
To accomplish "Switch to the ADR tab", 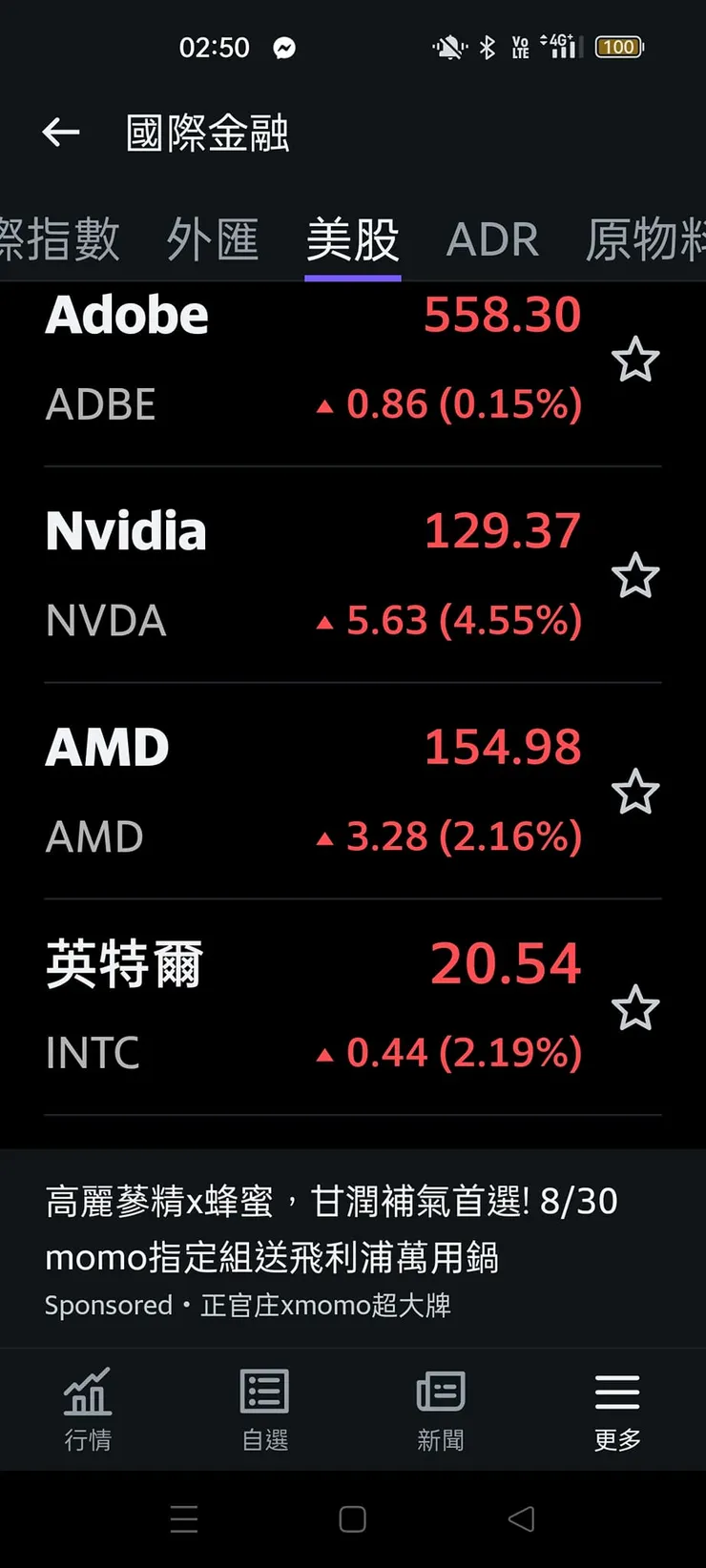I will (x=492, y=239).
